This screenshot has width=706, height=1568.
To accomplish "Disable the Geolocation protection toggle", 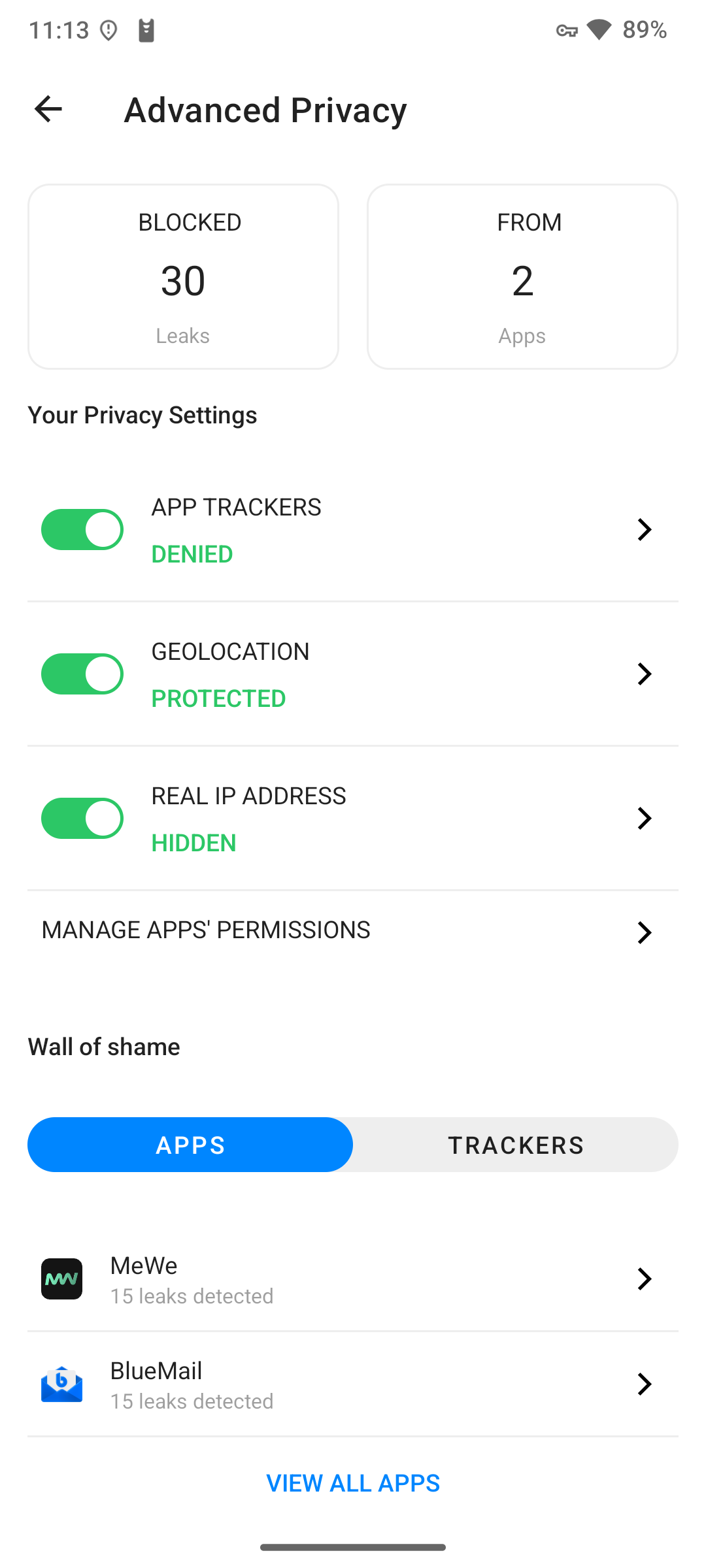I will [82, 674].
